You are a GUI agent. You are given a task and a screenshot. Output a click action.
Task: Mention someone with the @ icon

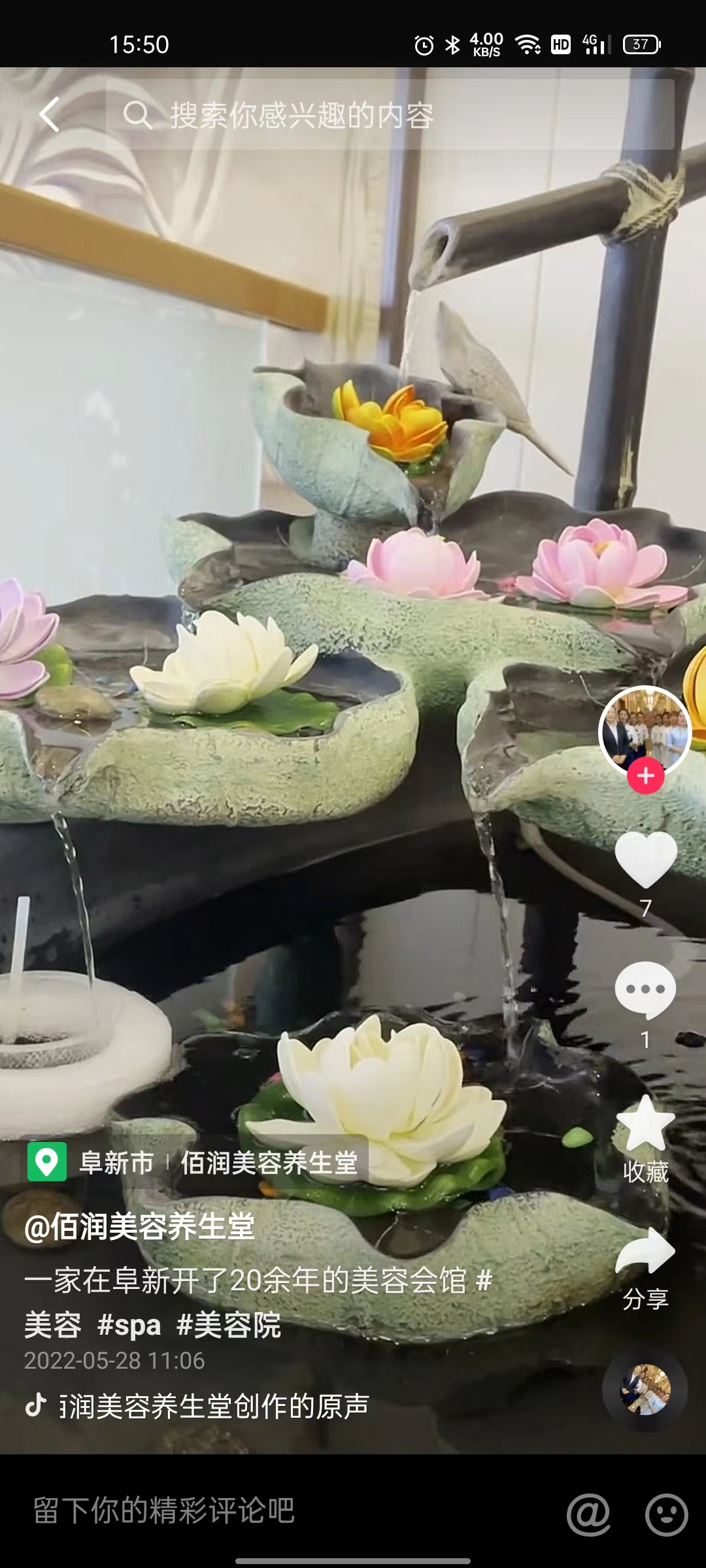(x=588, y=1513)
